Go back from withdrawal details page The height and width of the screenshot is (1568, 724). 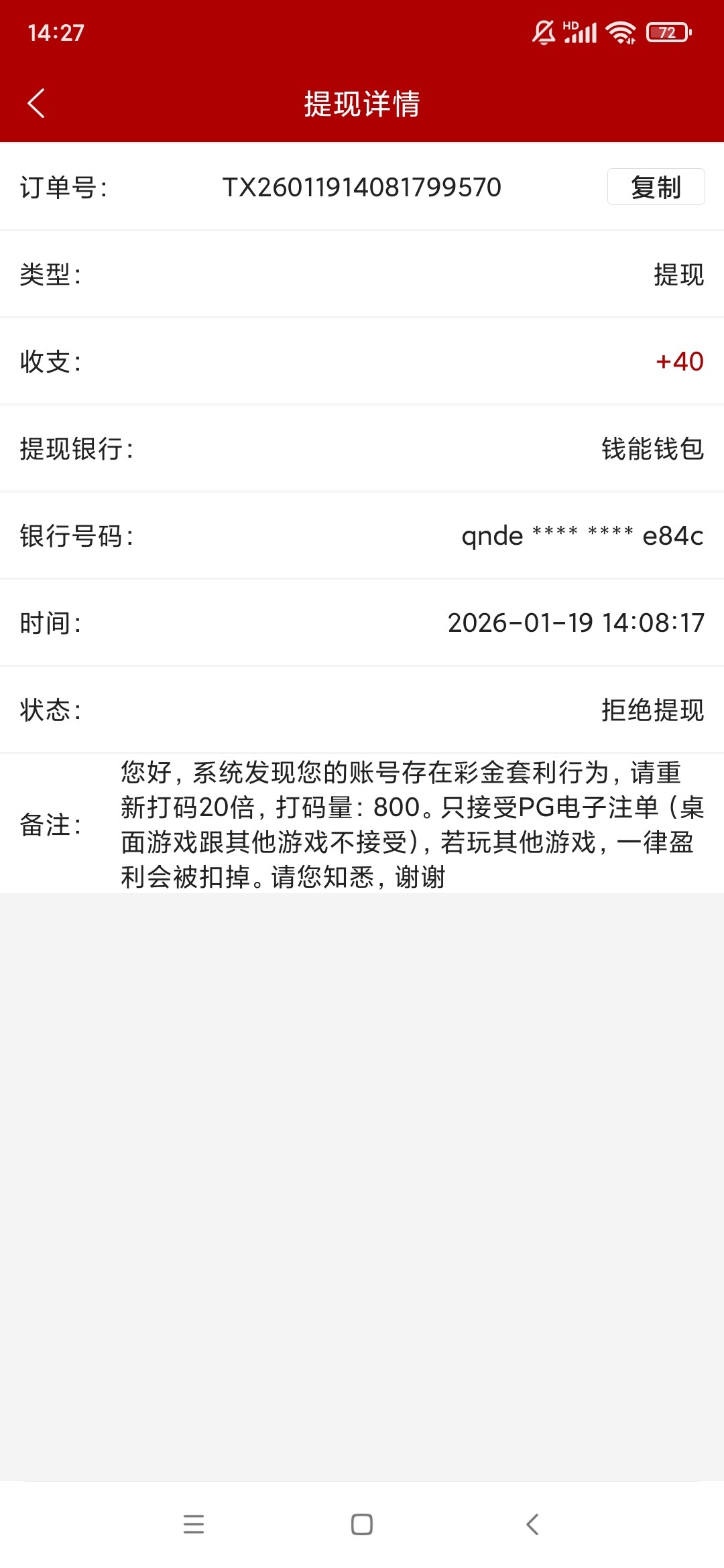(37, 104)
